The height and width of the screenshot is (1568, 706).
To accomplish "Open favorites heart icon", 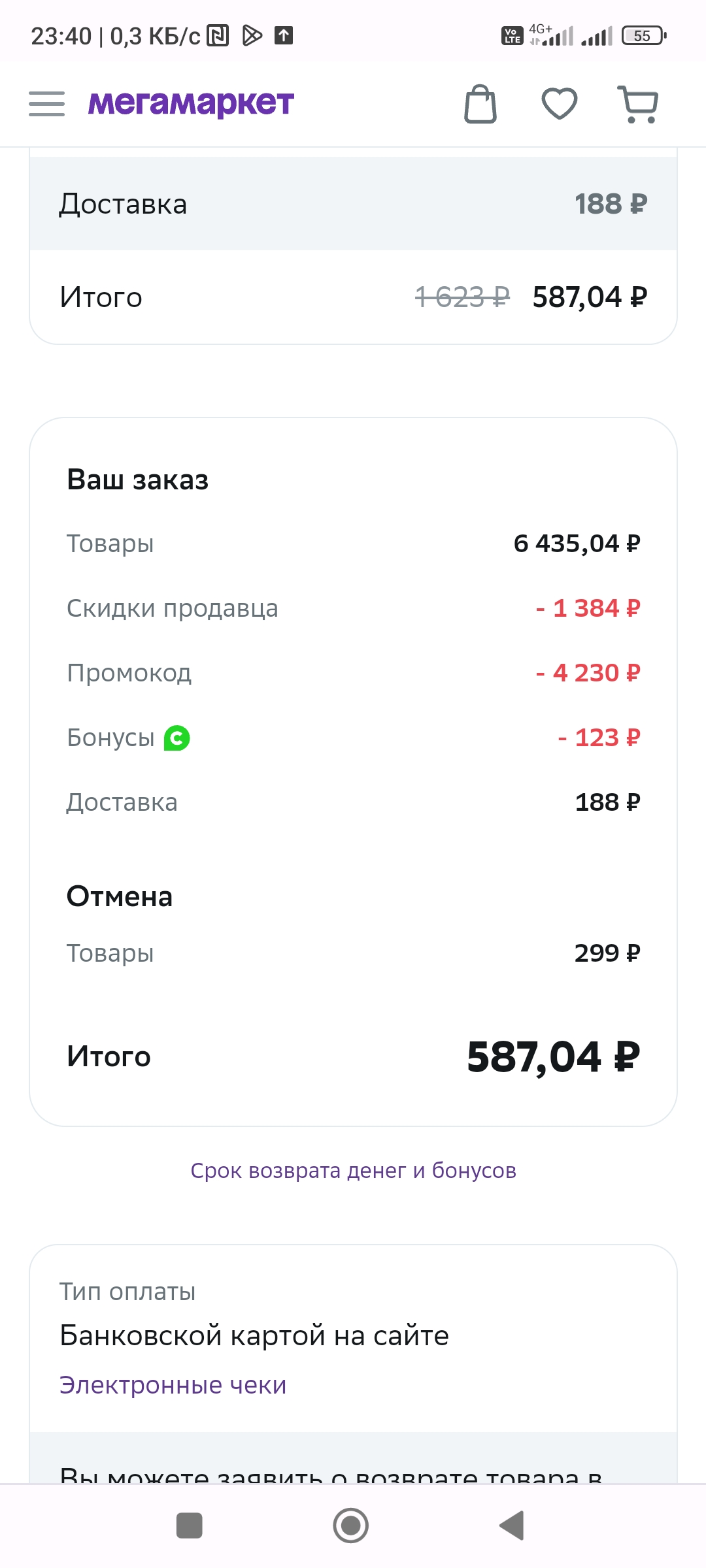I will click(560, 104).
